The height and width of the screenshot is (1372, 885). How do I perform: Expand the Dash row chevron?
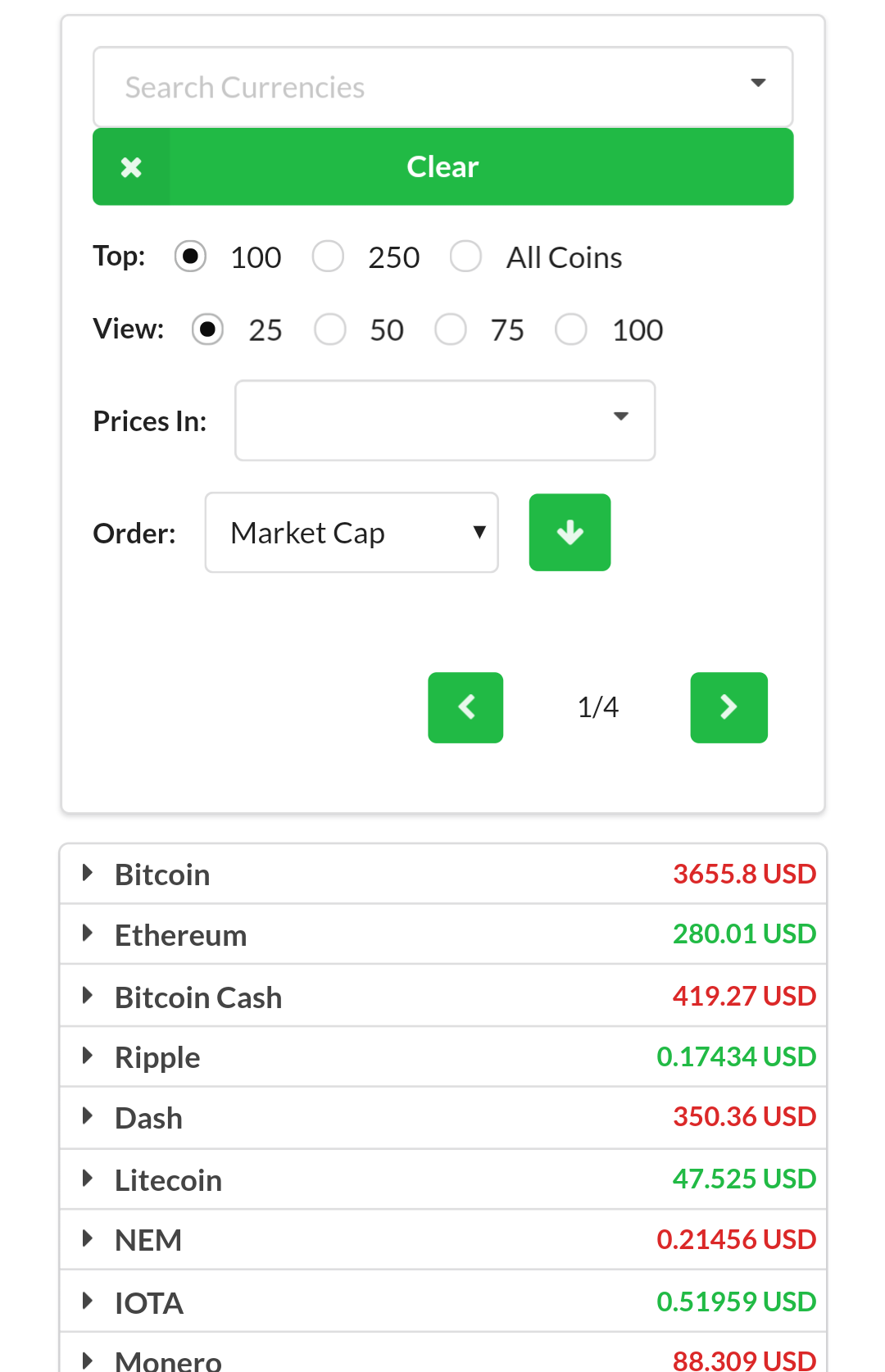pyautogui.click(x=88, y=1115)
